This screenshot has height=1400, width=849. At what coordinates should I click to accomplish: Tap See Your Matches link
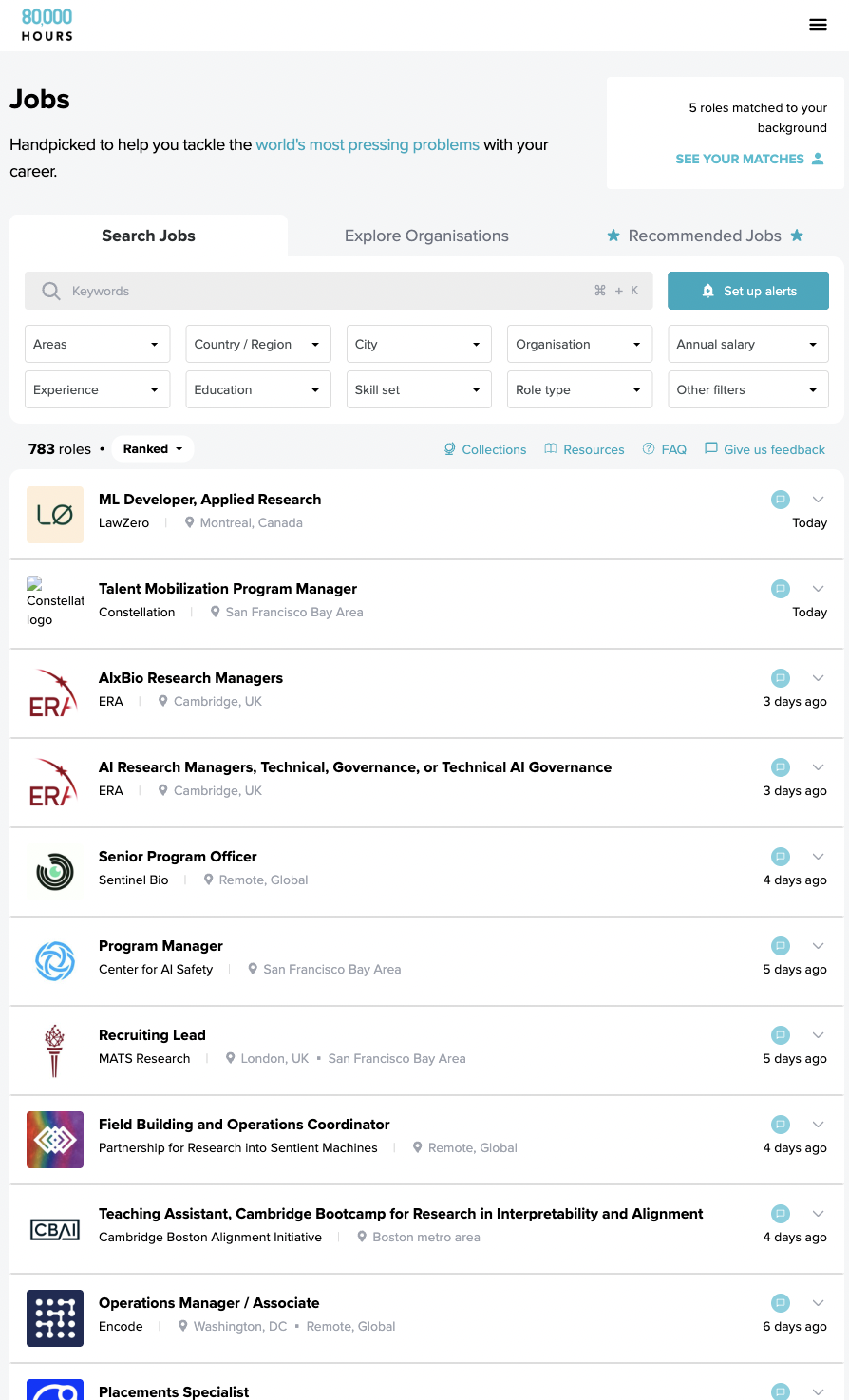coord(749,159)
